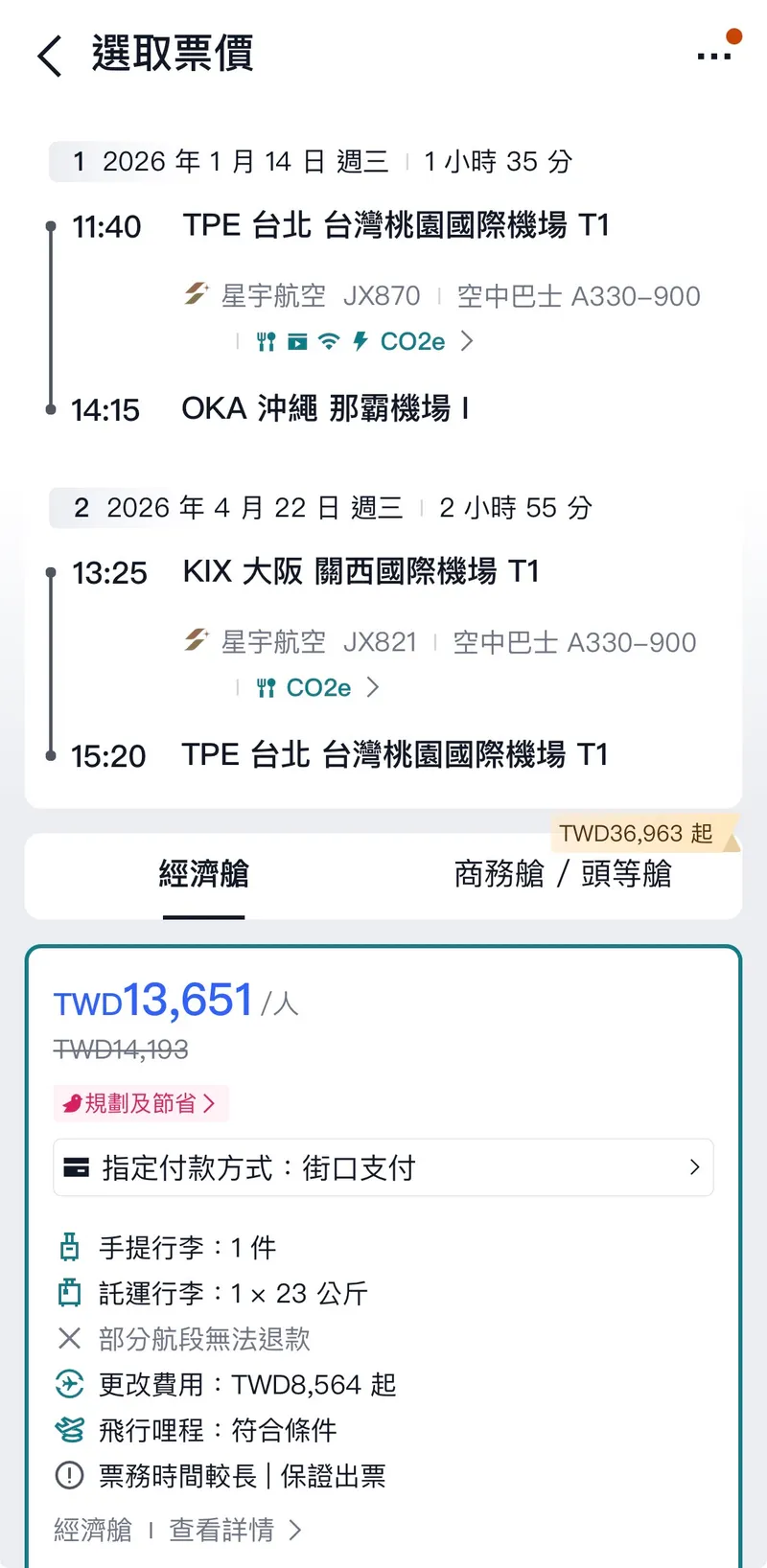Open the three-dot overflow menu
The width and height of the screenshot is (767, 1568).
[x=714, y=56]
